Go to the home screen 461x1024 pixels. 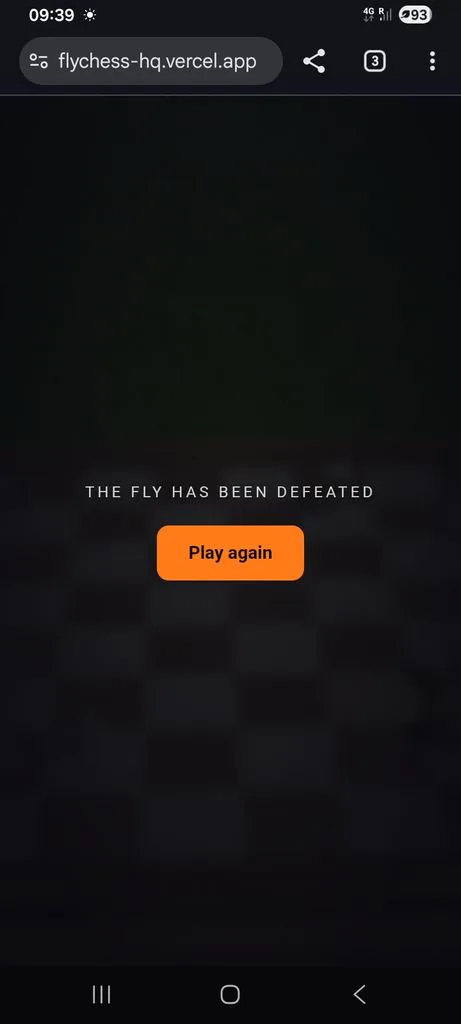(230, 994)
